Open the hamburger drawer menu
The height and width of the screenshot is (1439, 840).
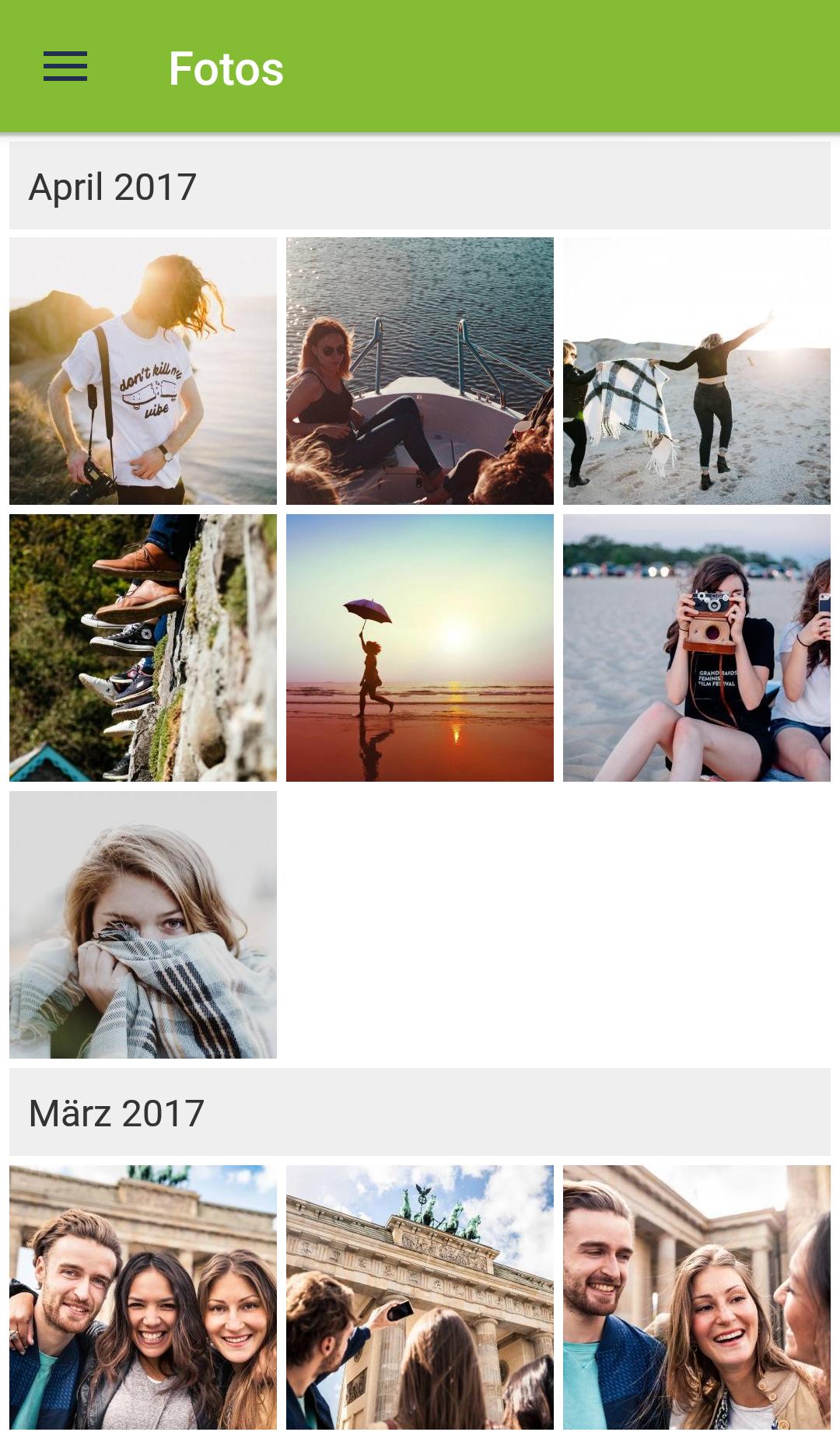click(x=65, y=67)
